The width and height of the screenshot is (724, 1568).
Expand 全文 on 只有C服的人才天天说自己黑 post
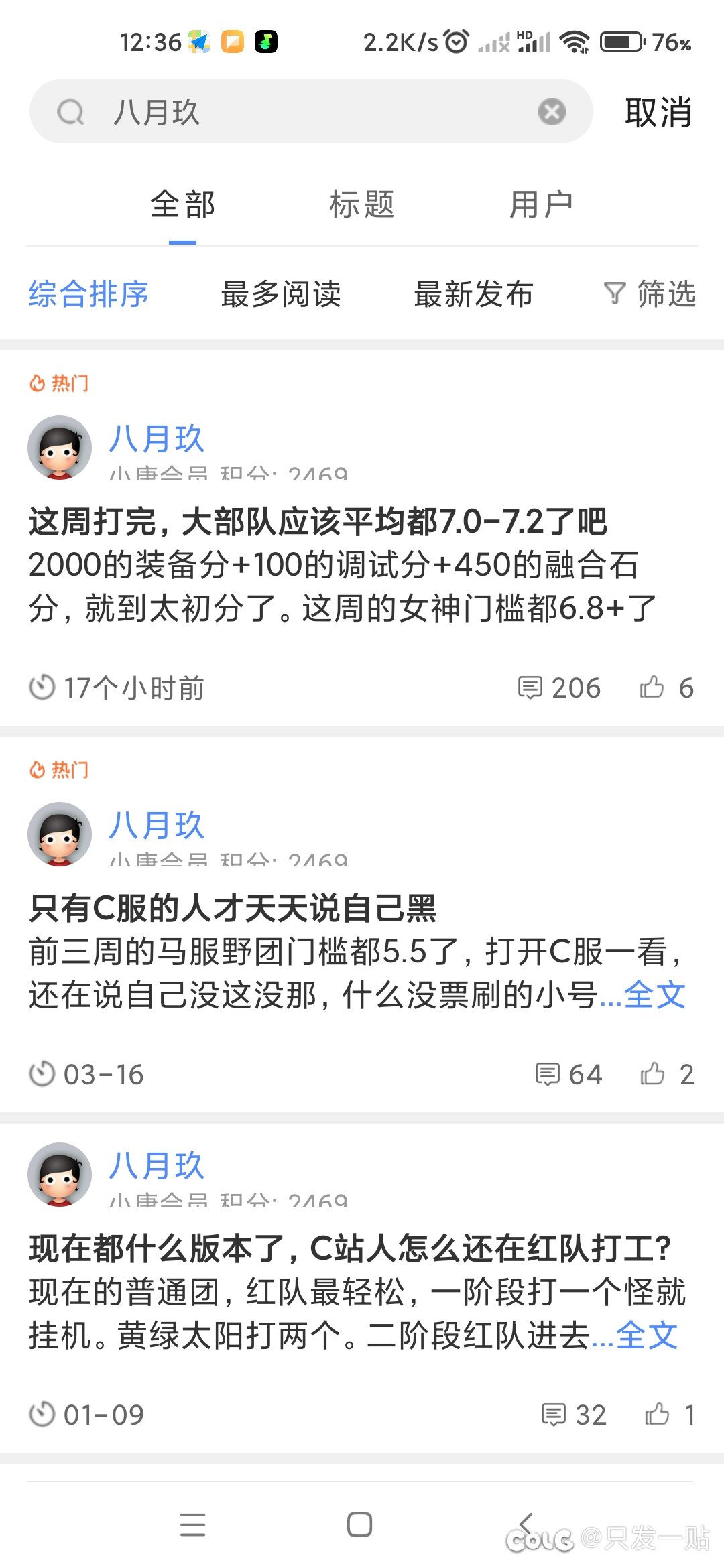click(x=654, y=995)
